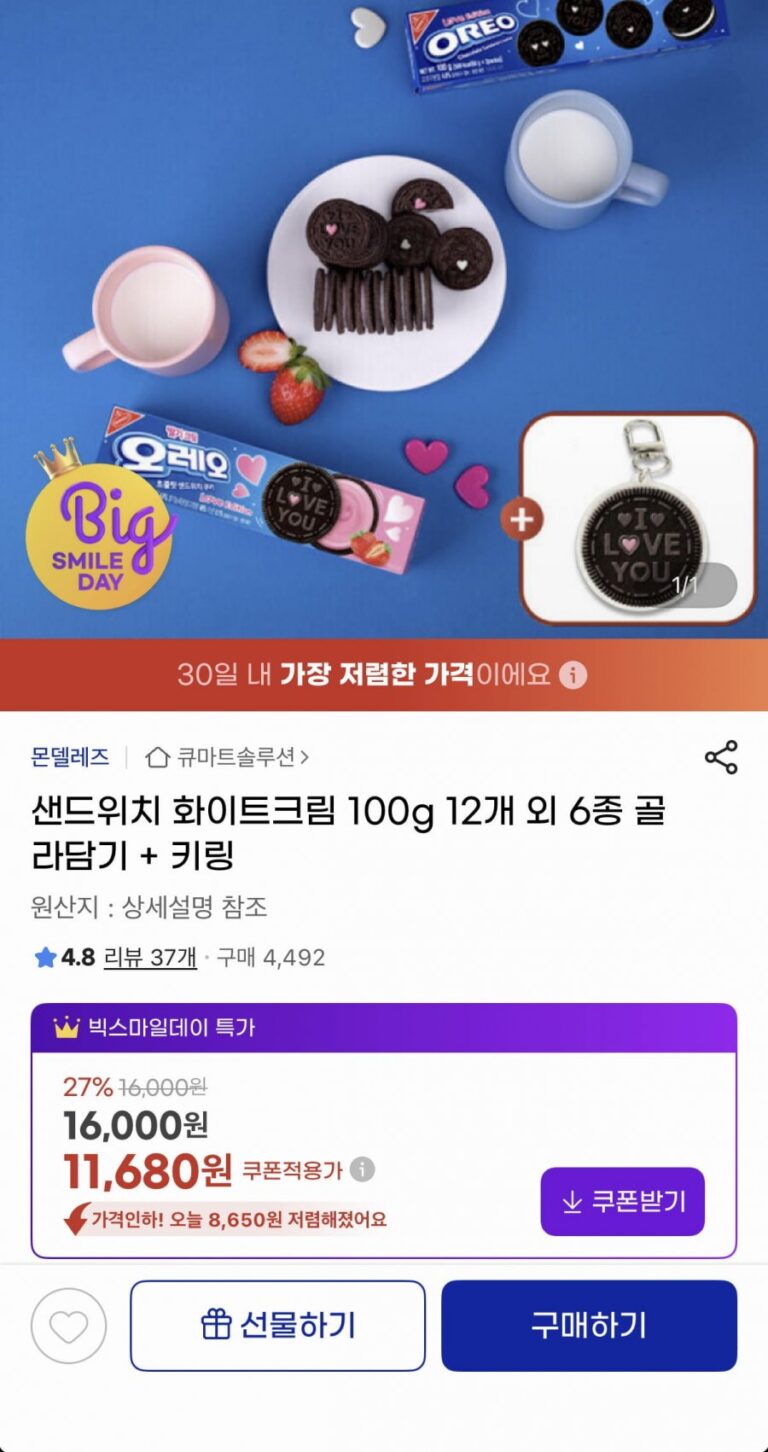Tap the 구매하기 purchase button
The width and height of the screenshot is (768, 1452).
click(589, 1326)
